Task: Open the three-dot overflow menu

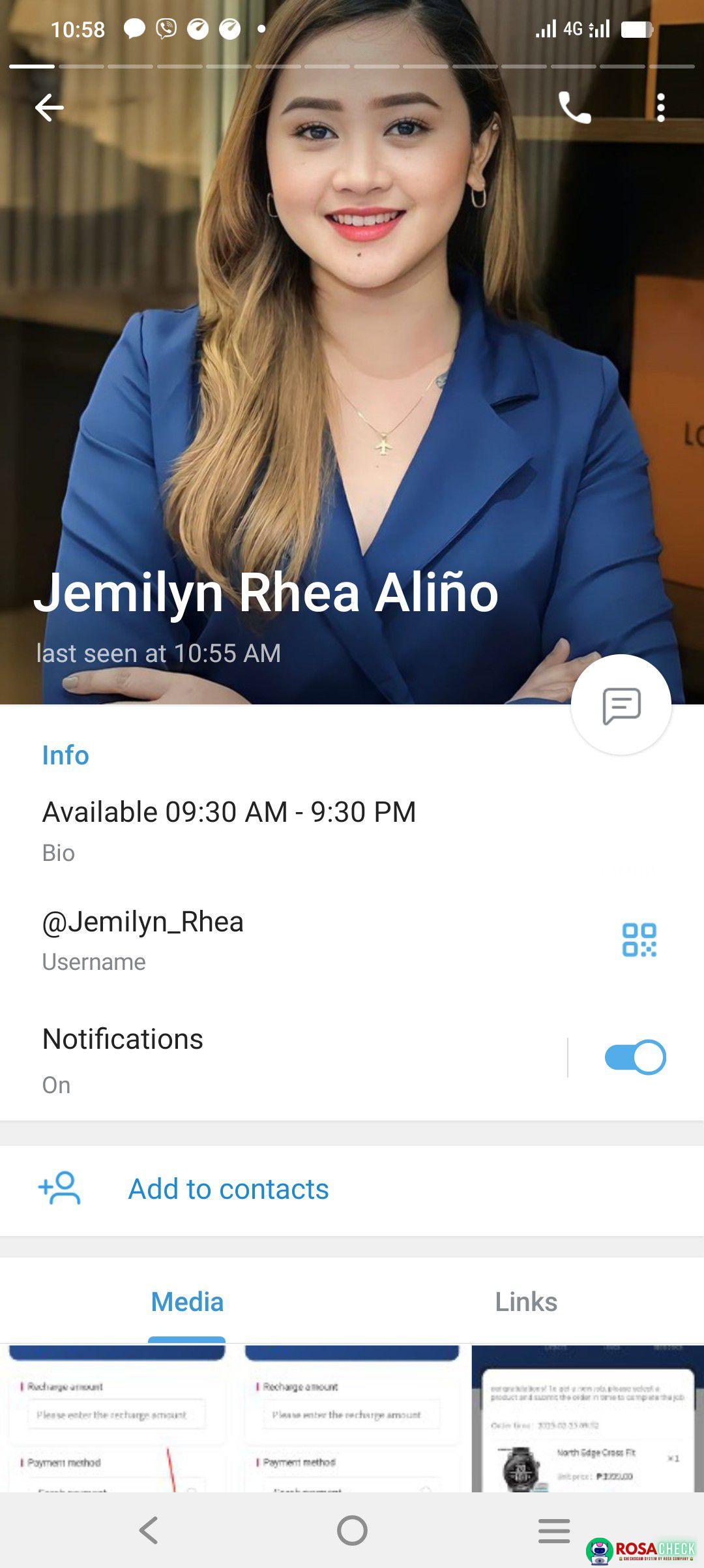Action: (660, 108)
